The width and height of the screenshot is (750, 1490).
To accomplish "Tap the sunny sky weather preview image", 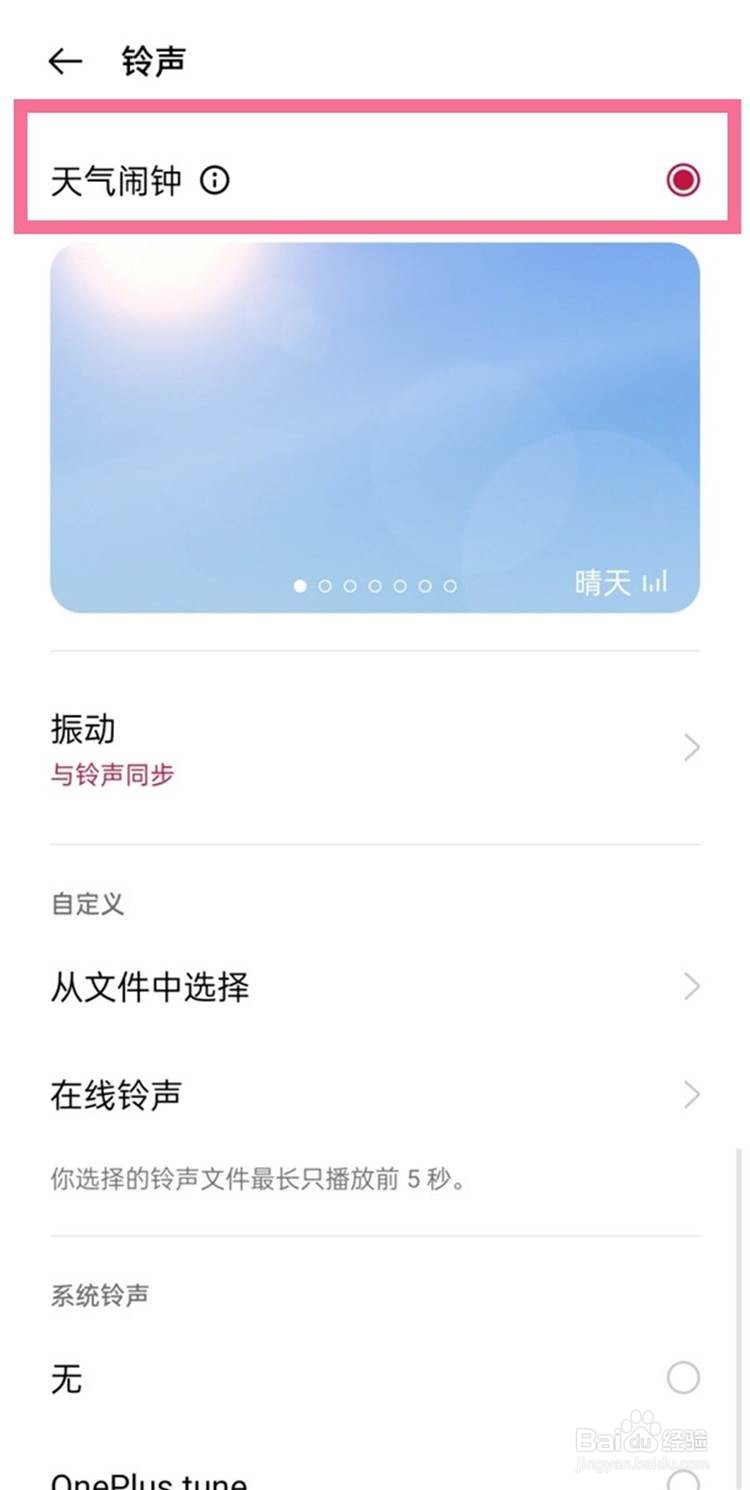I will [x=375, y=420].
